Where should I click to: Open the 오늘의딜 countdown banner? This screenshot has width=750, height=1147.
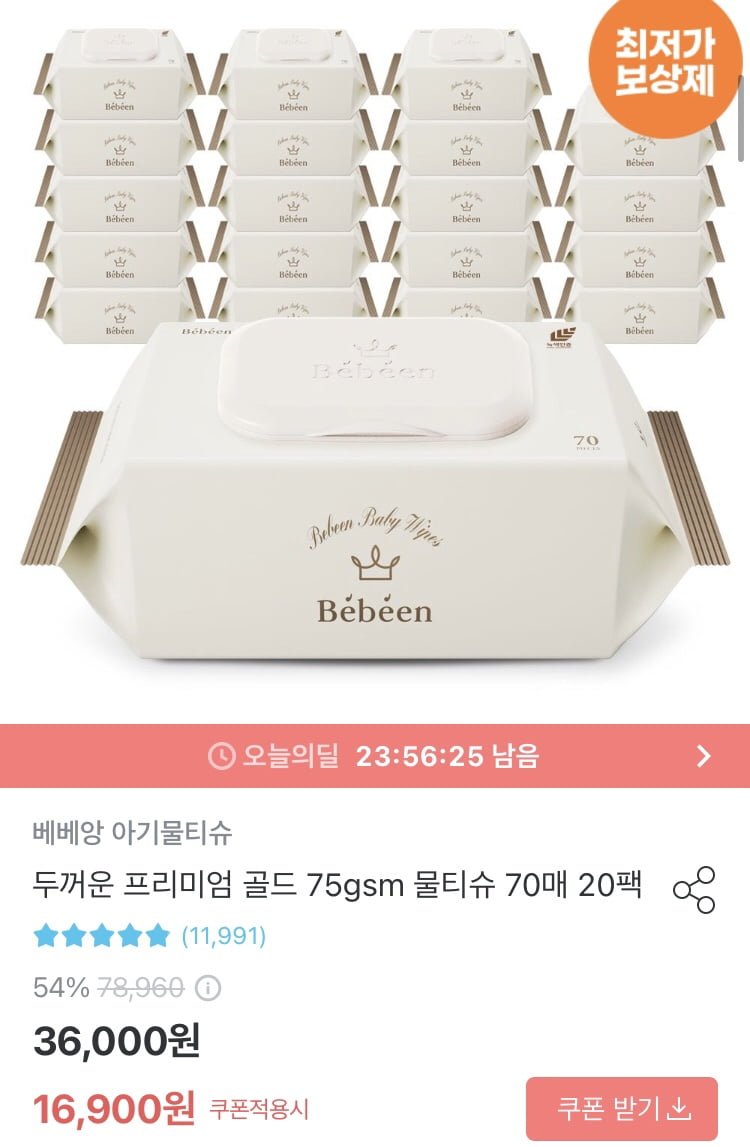375,756
